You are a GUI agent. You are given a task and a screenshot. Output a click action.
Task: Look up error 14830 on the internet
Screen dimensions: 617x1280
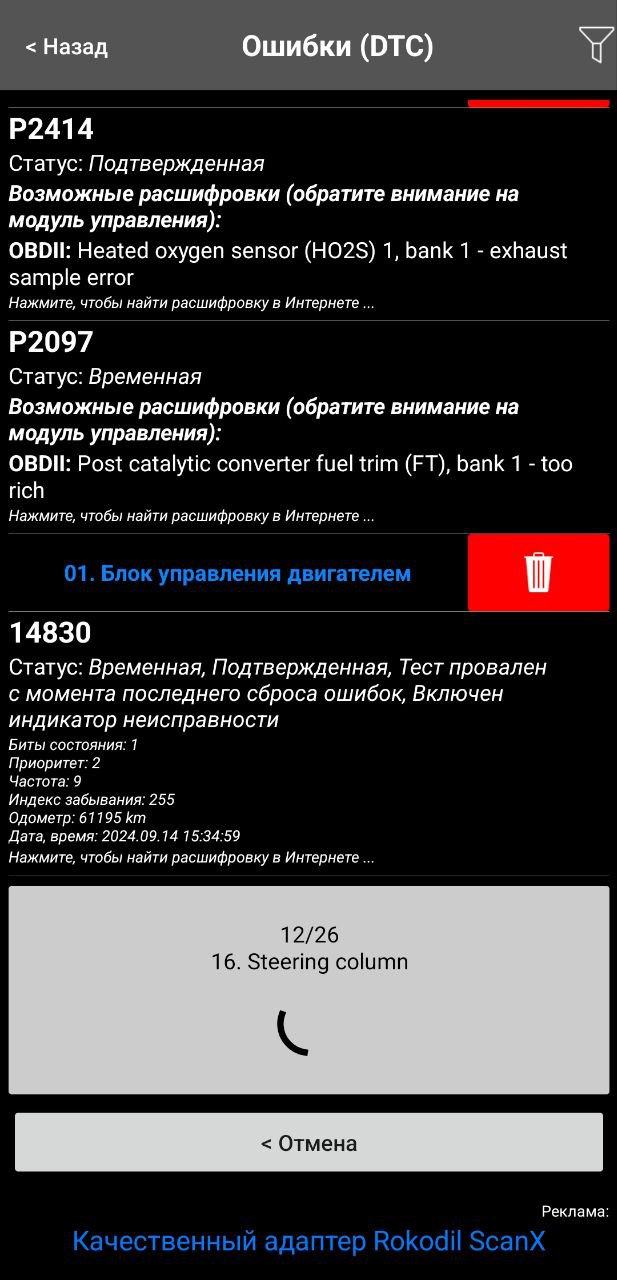(192, 857)
